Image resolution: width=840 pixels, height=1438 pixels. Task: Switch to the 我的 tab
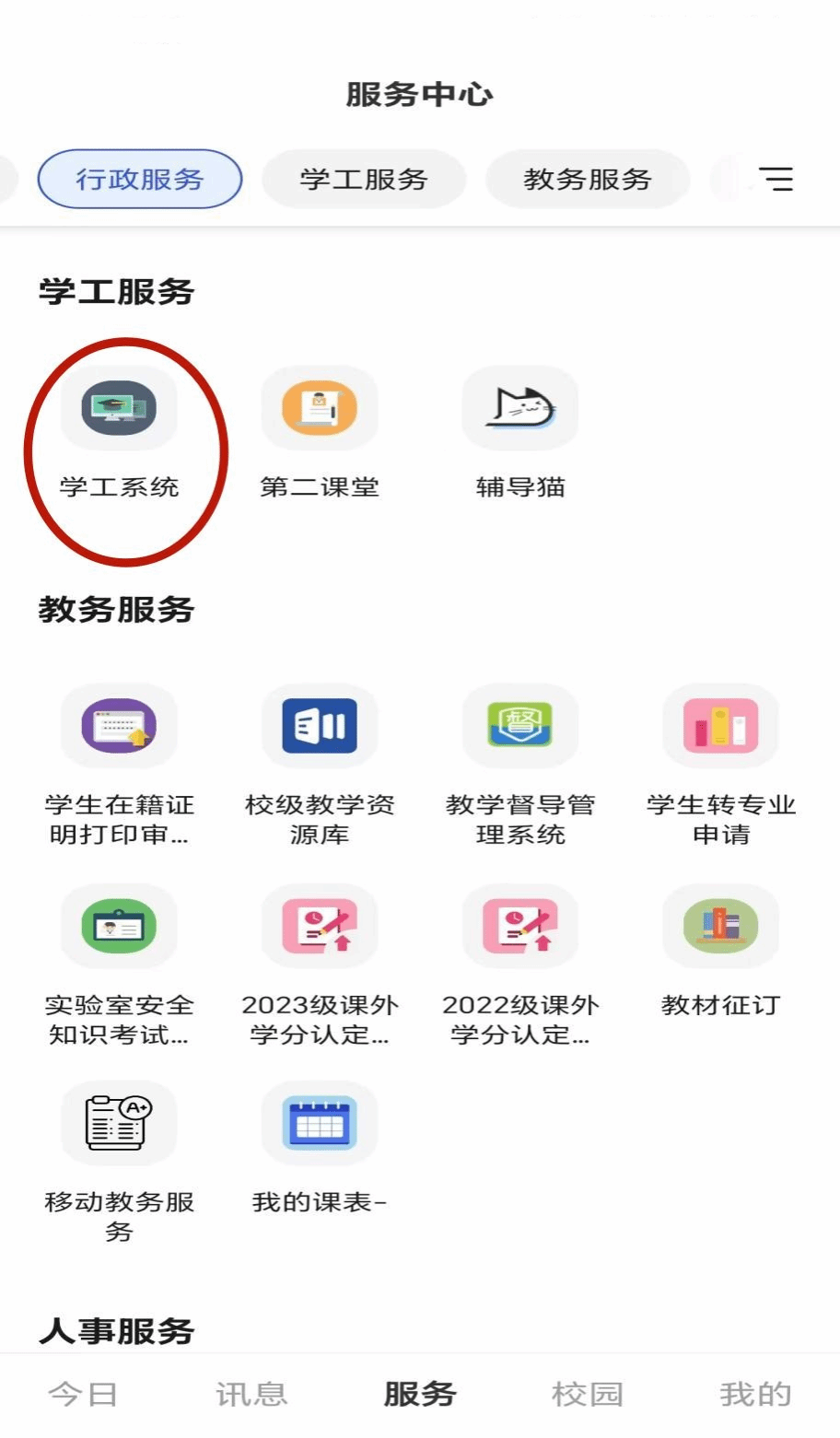click(x=755, y=1395)
